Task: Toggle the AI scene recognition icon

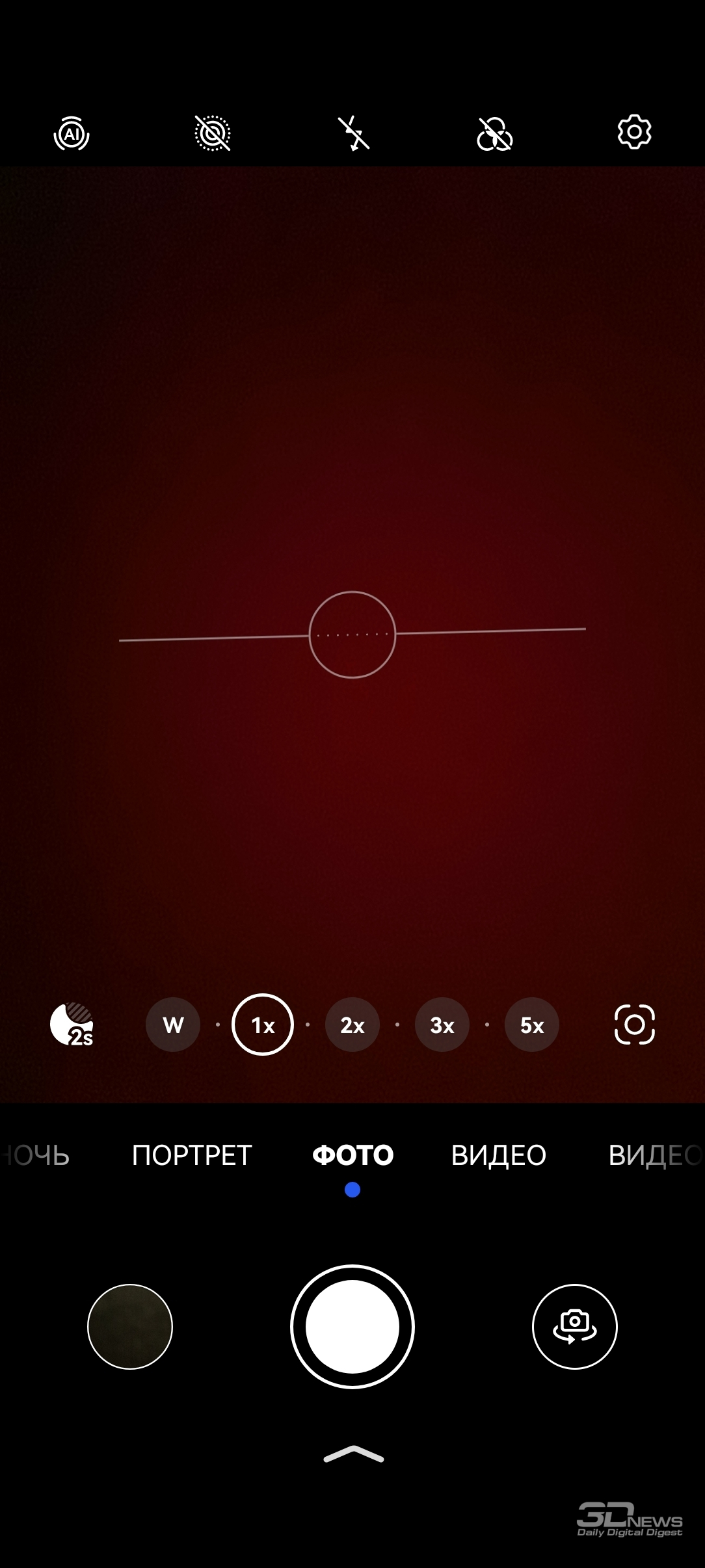Action: tap(72, 134)
